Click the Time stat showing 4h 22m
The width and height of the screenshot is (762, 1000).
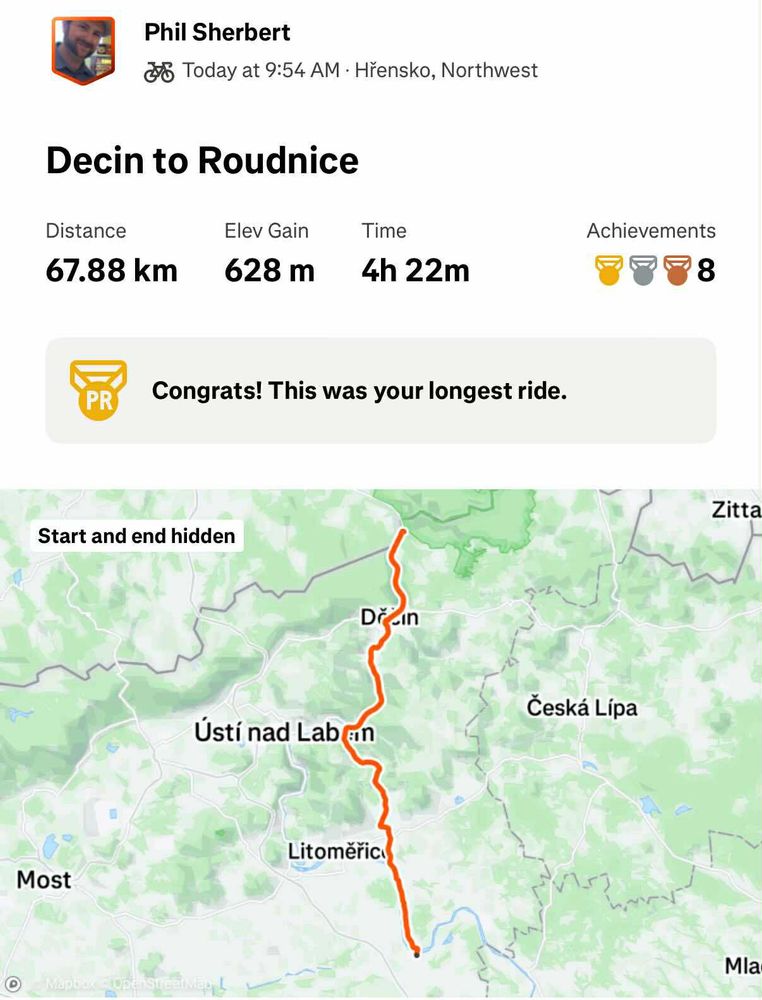414,269
